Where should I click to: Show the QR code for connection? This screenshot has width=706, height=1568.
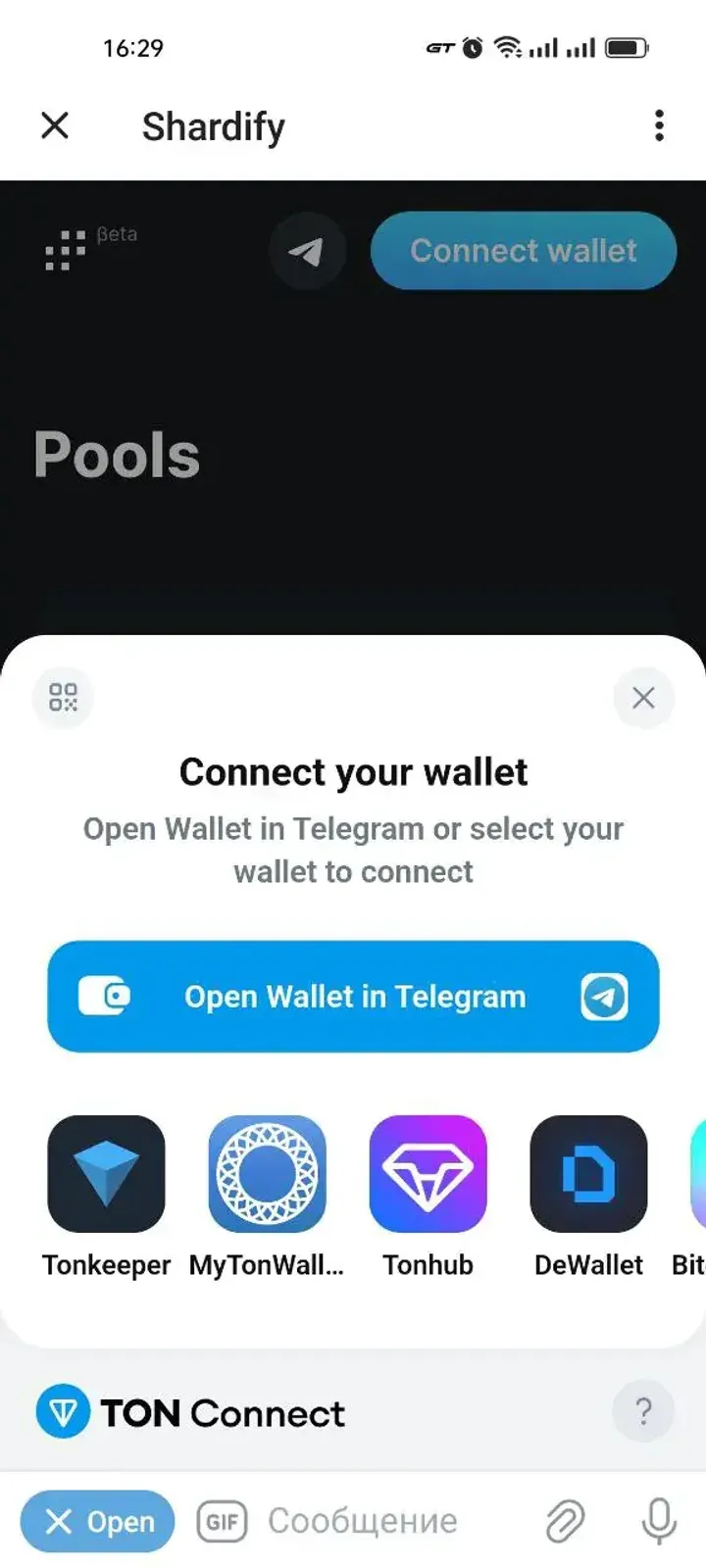pos(63,698)
